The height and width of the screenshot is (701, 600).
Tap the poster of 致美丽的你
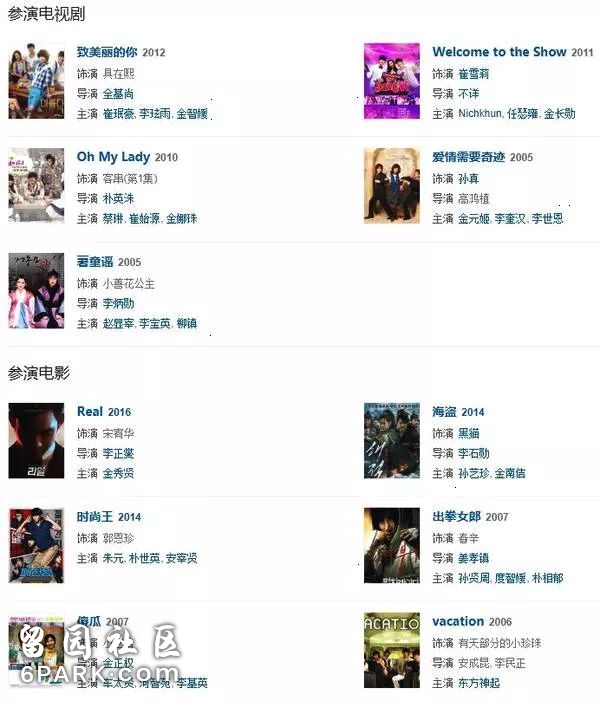pyautogui.click(x=36, y=81)
